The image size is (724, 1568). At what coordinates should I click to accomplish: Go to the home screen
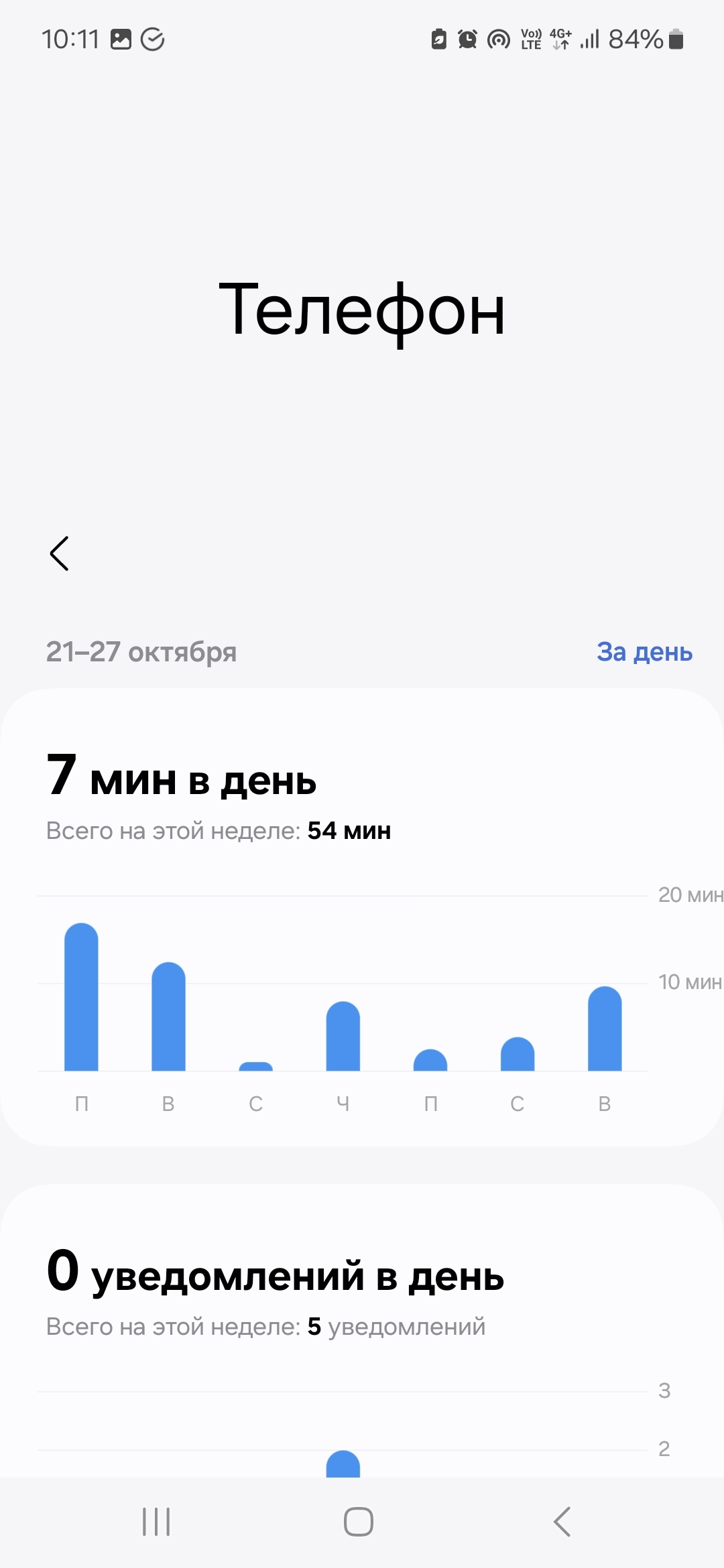coord(359,1522)
